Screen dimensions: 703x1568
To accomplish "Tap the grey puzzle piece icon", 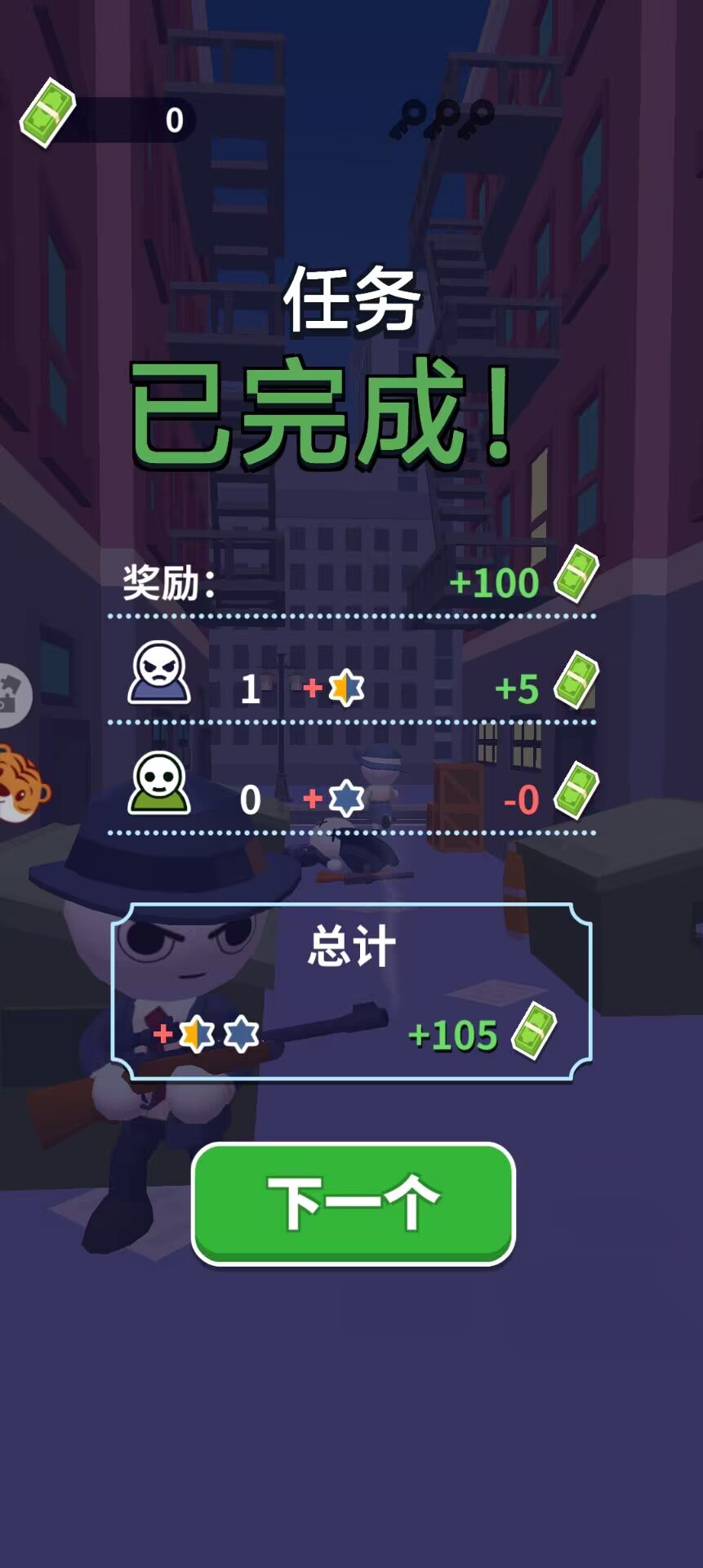I will tap(14, 695).
